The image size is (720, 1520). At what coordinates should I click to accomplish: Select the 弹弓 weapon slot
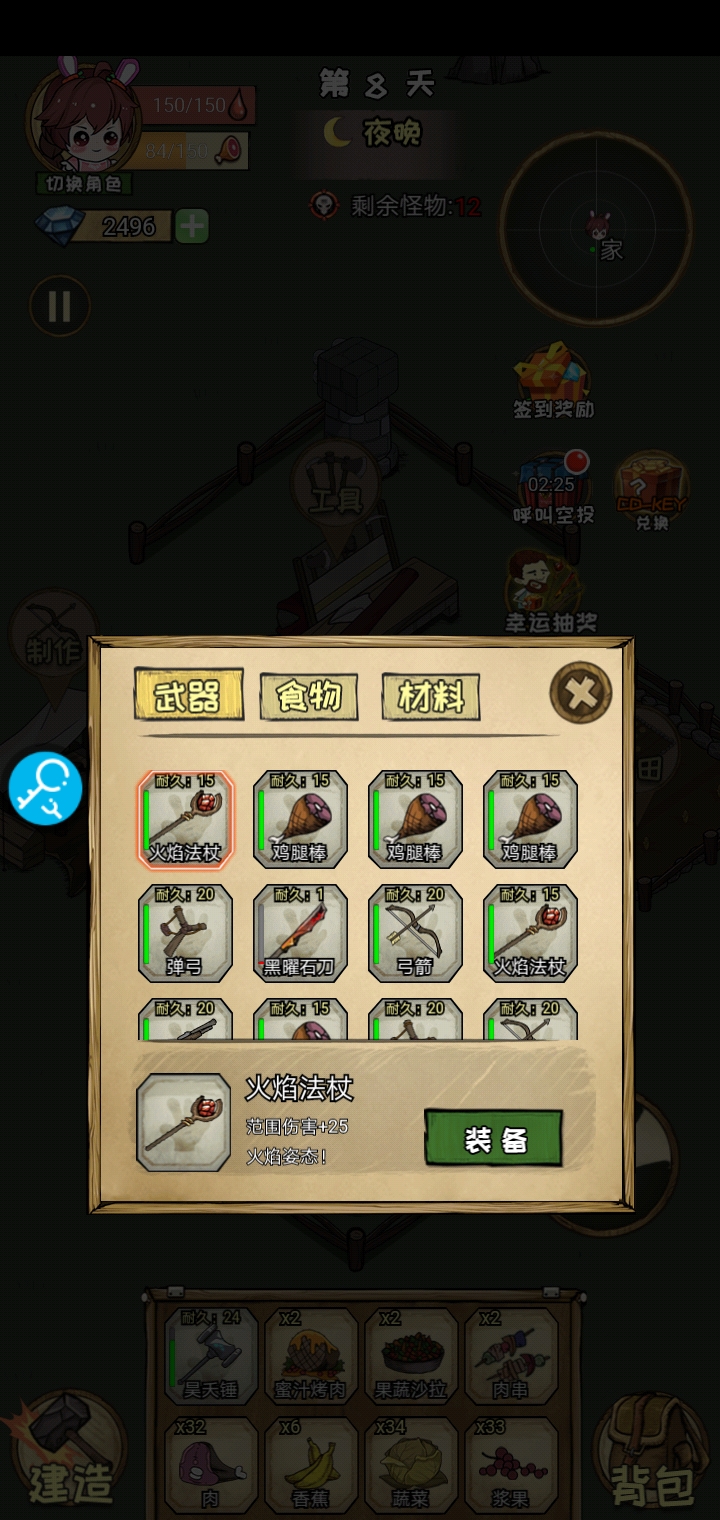tap(185, 933)
